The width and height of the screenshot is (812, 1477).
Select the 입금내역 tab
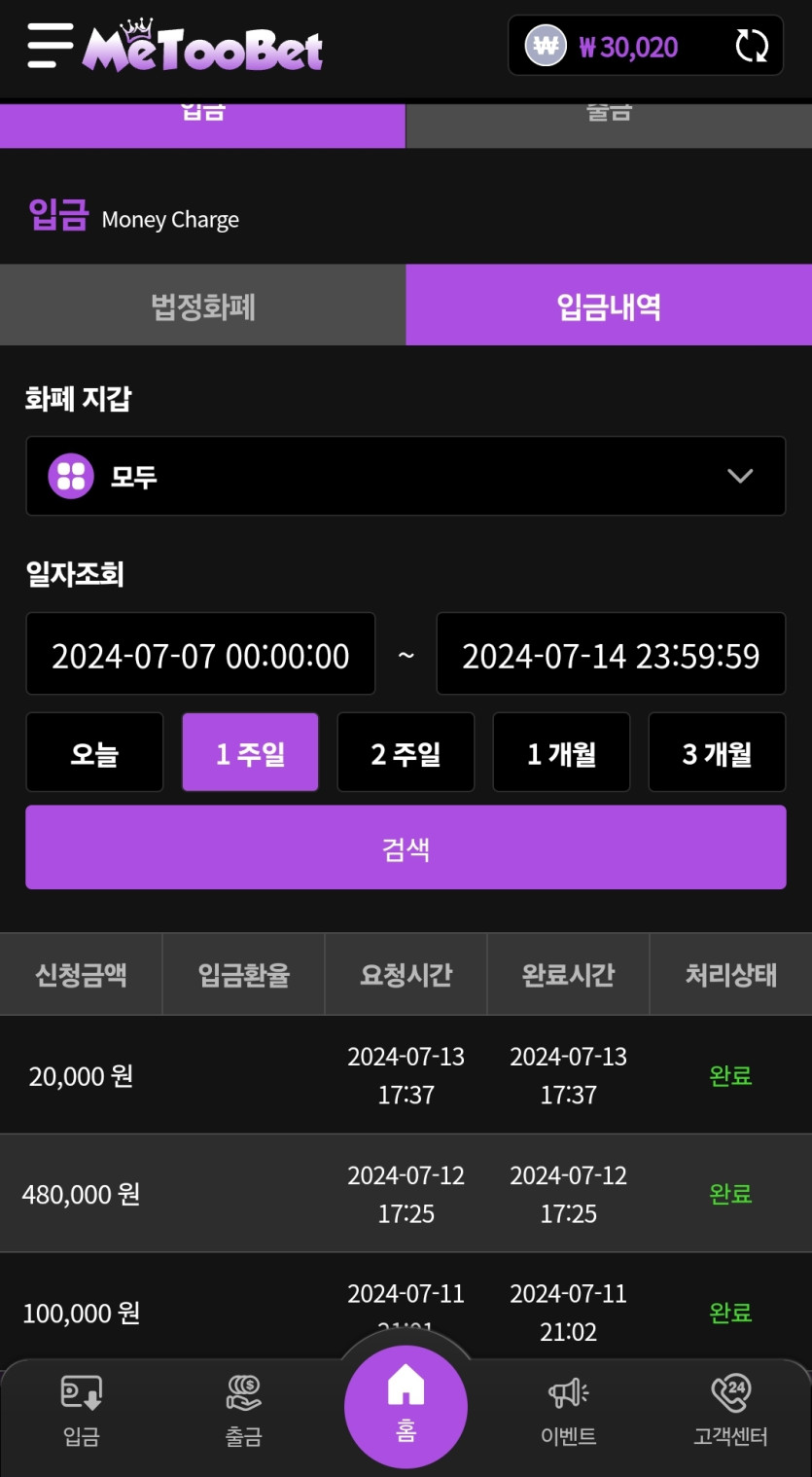click(x=609, y=306)
